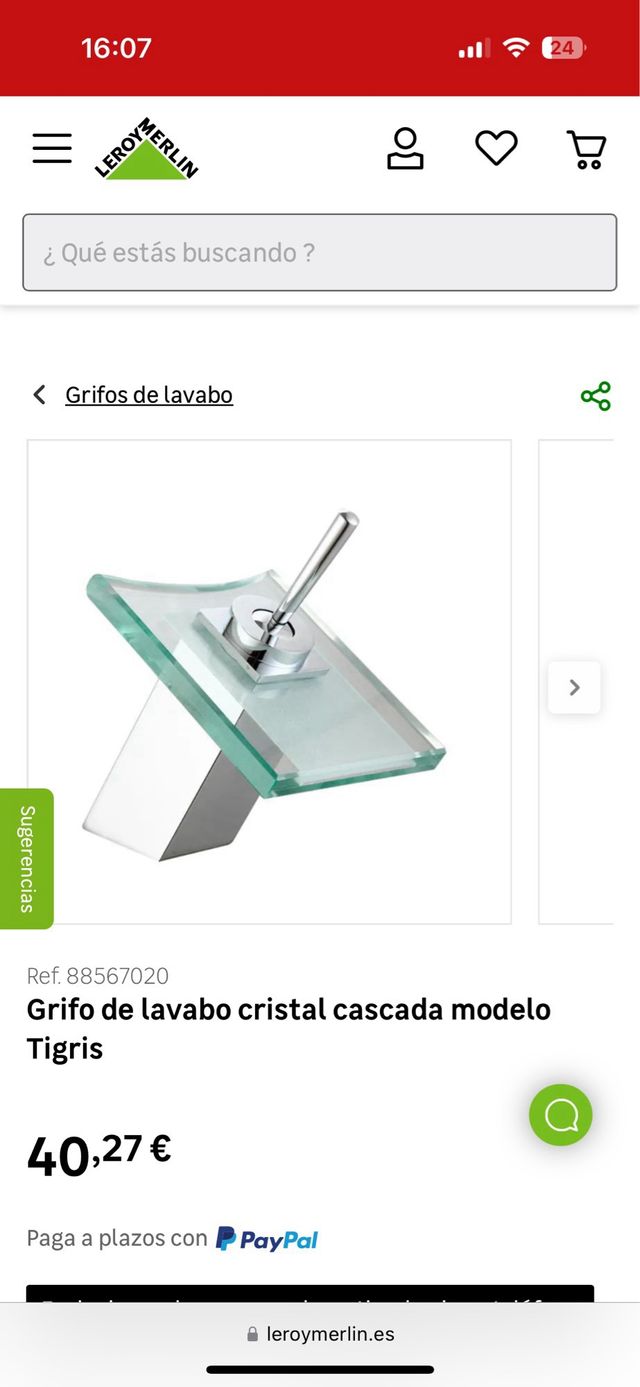Go back to Grifos de lavabo
Image resolution: width=640 pixels, height=1387 pixels.
(148, 395)
